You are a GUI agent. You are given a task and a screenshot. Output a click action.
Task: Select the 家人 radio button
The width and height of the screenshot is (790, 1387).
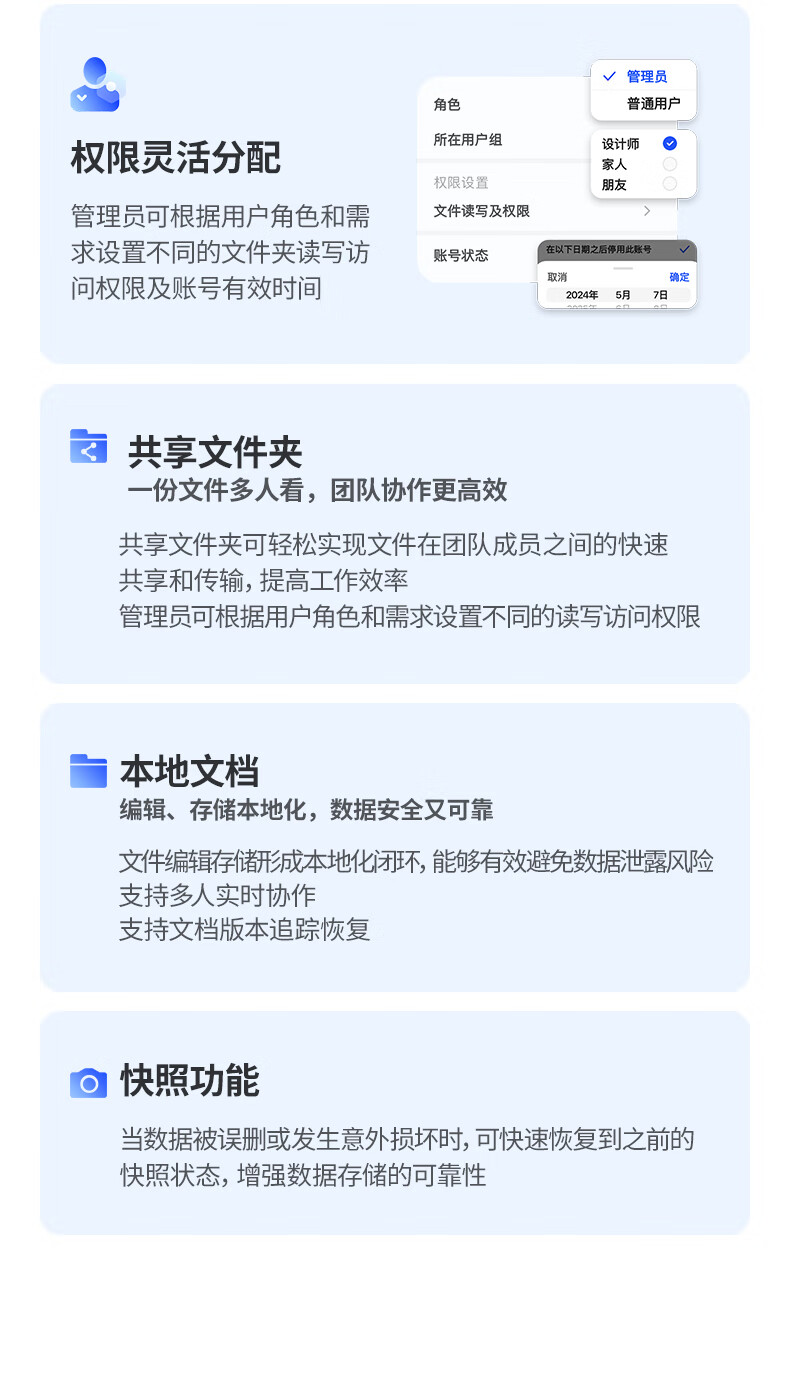click(668, 164)
